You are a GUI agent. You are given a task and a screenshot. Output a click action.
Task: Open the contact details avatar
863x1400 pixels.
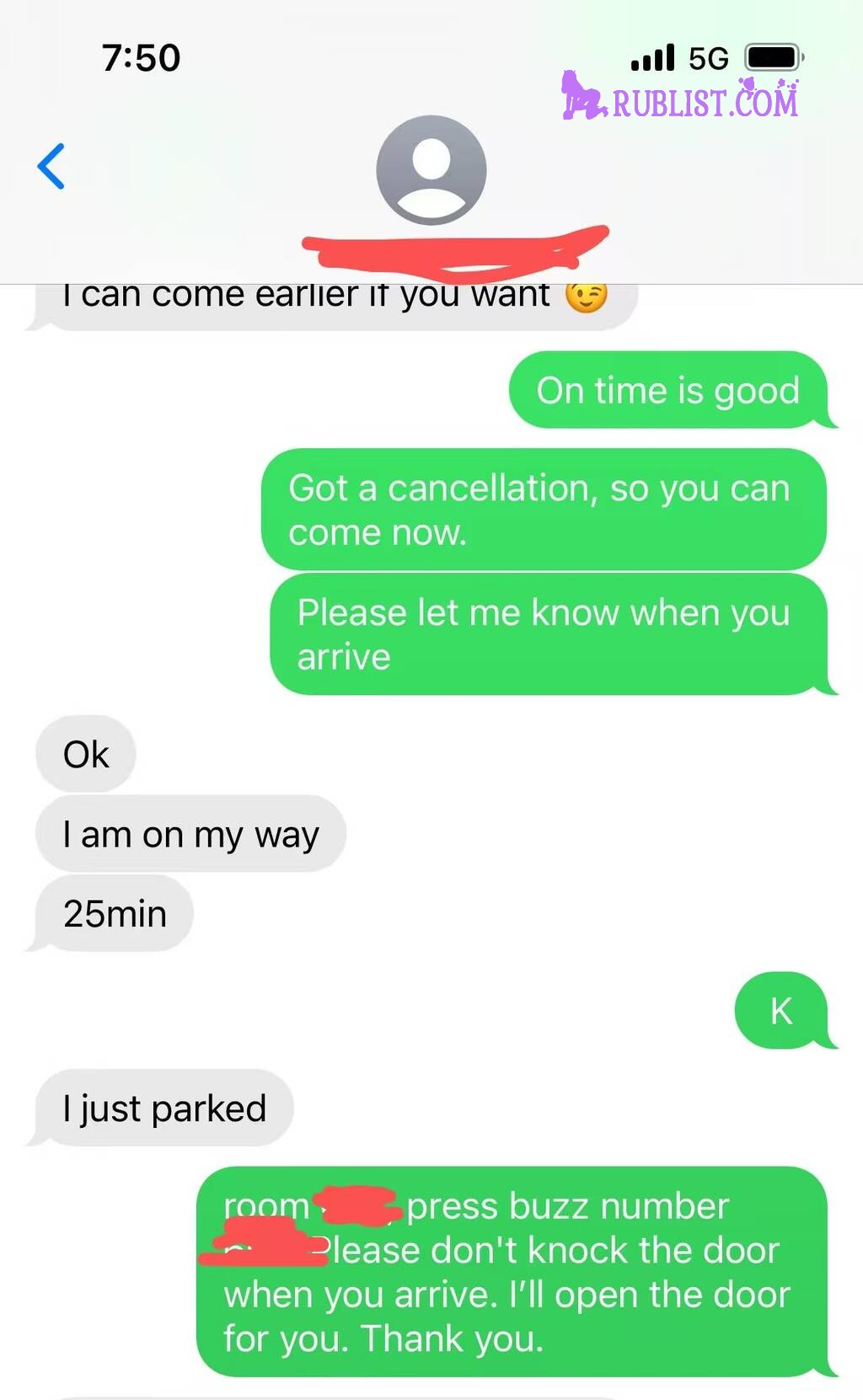click(x=431, y=170)
